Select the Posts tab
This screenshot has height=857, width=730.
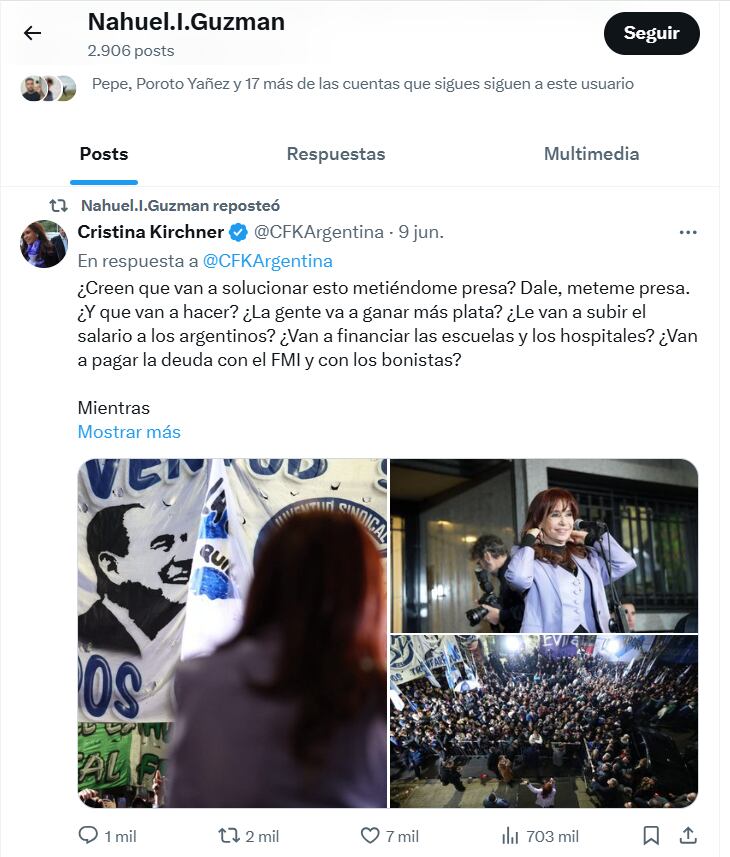coord(104,154)
